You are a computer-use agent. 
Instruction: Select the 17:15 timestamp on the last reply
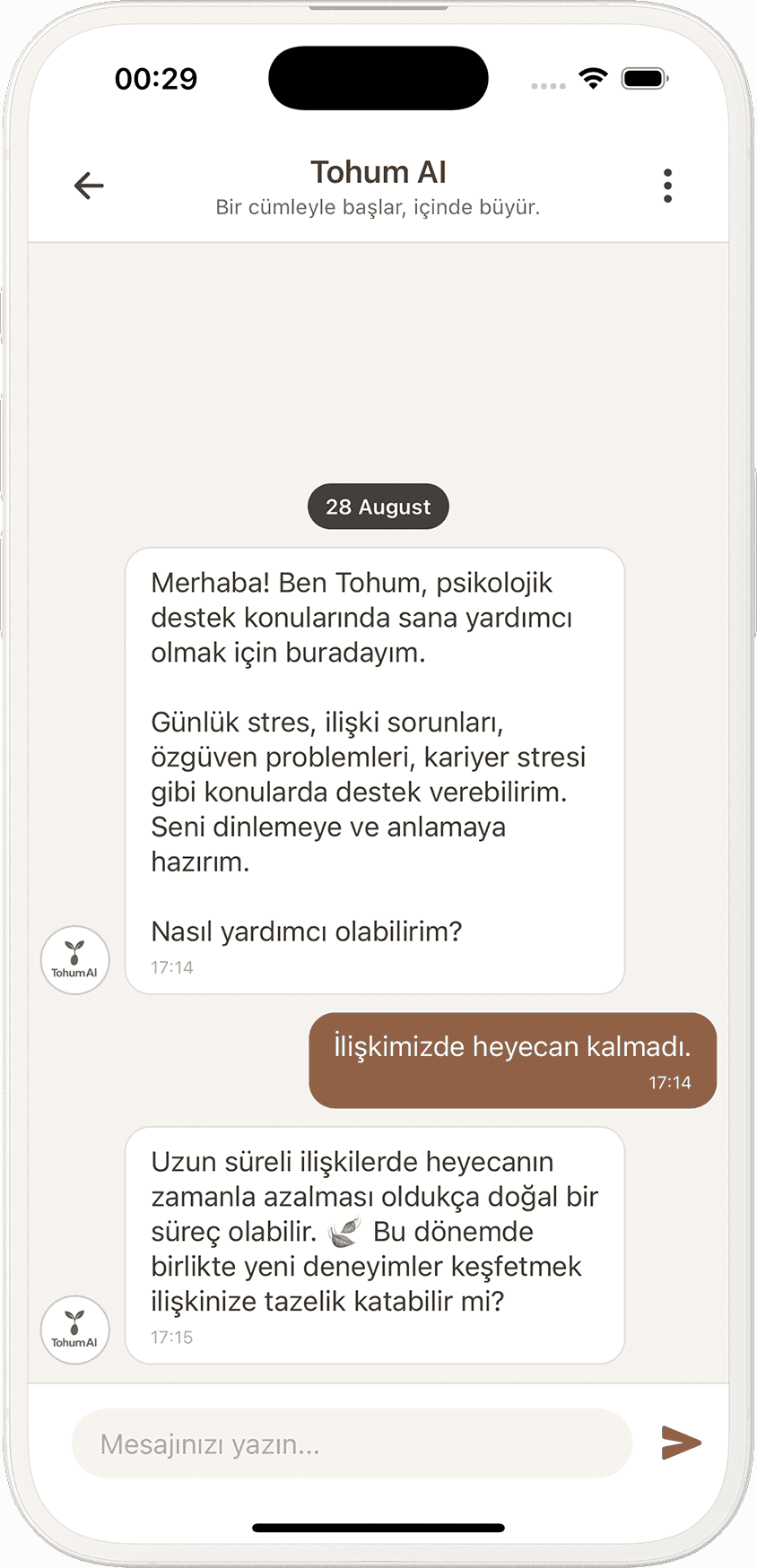coord(171,1337)
